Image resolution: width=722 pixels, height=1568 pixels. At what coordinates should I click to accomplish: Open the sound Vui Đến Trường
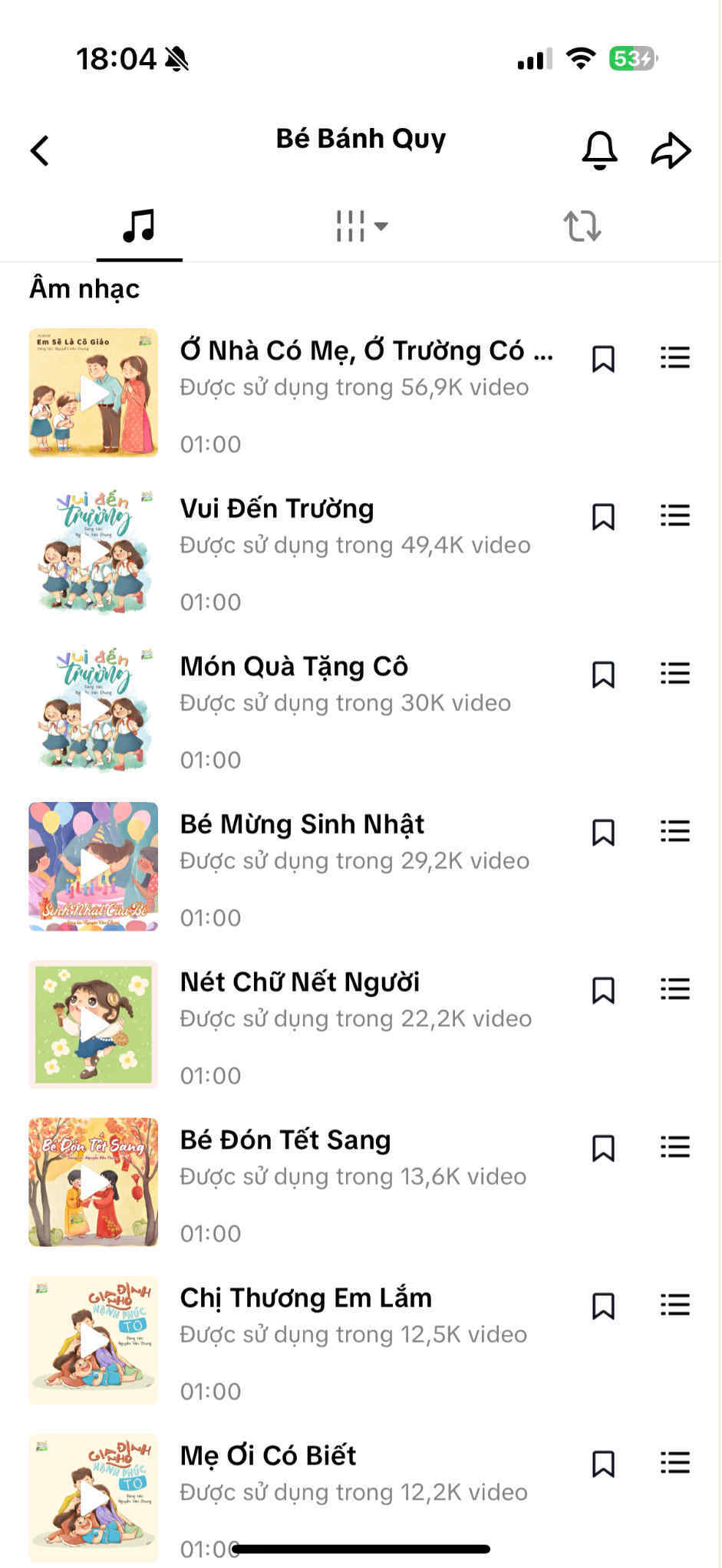point(277,509)
